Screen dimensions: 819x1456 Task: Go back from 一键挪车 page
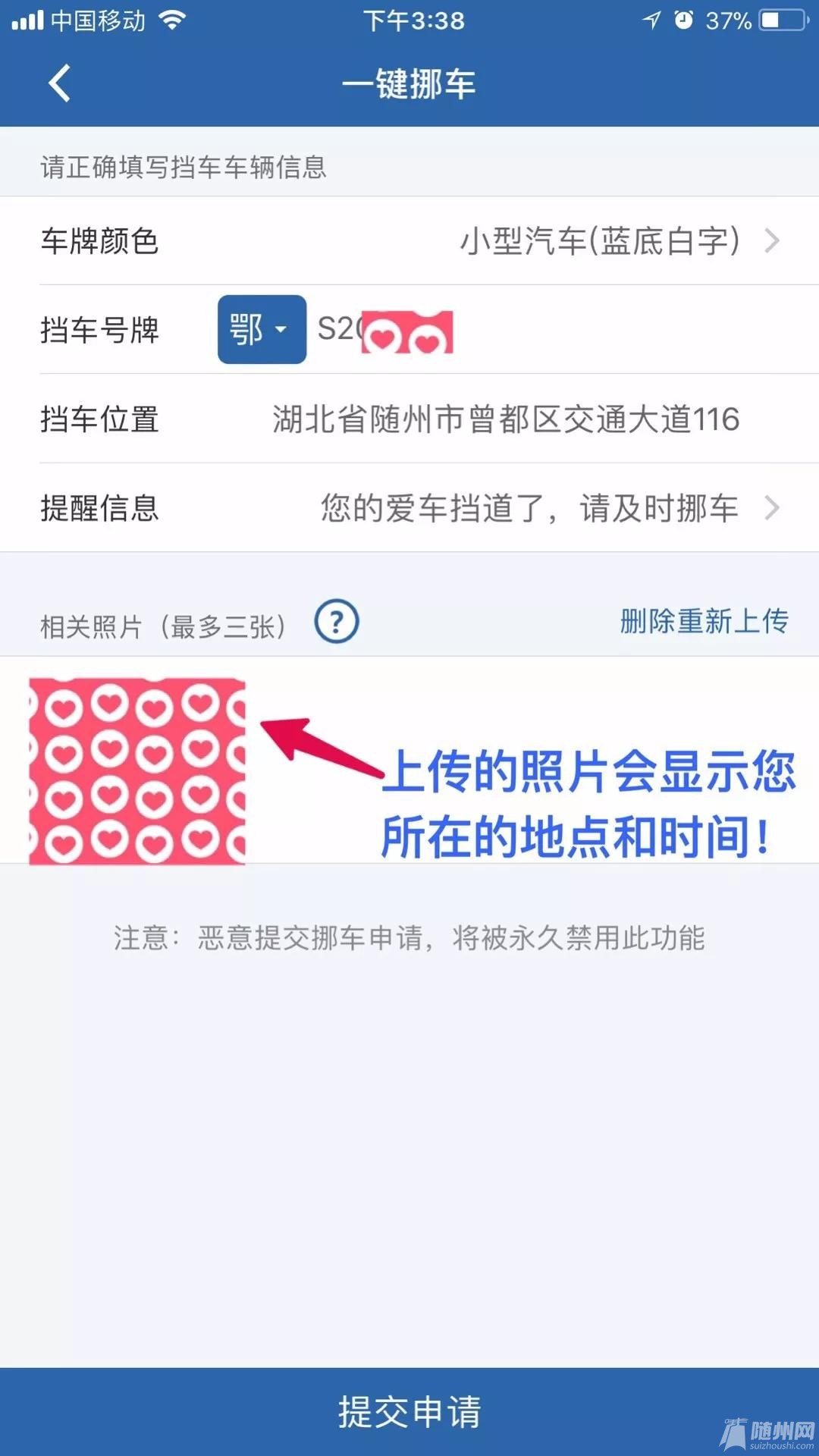[x=59, y=83]
